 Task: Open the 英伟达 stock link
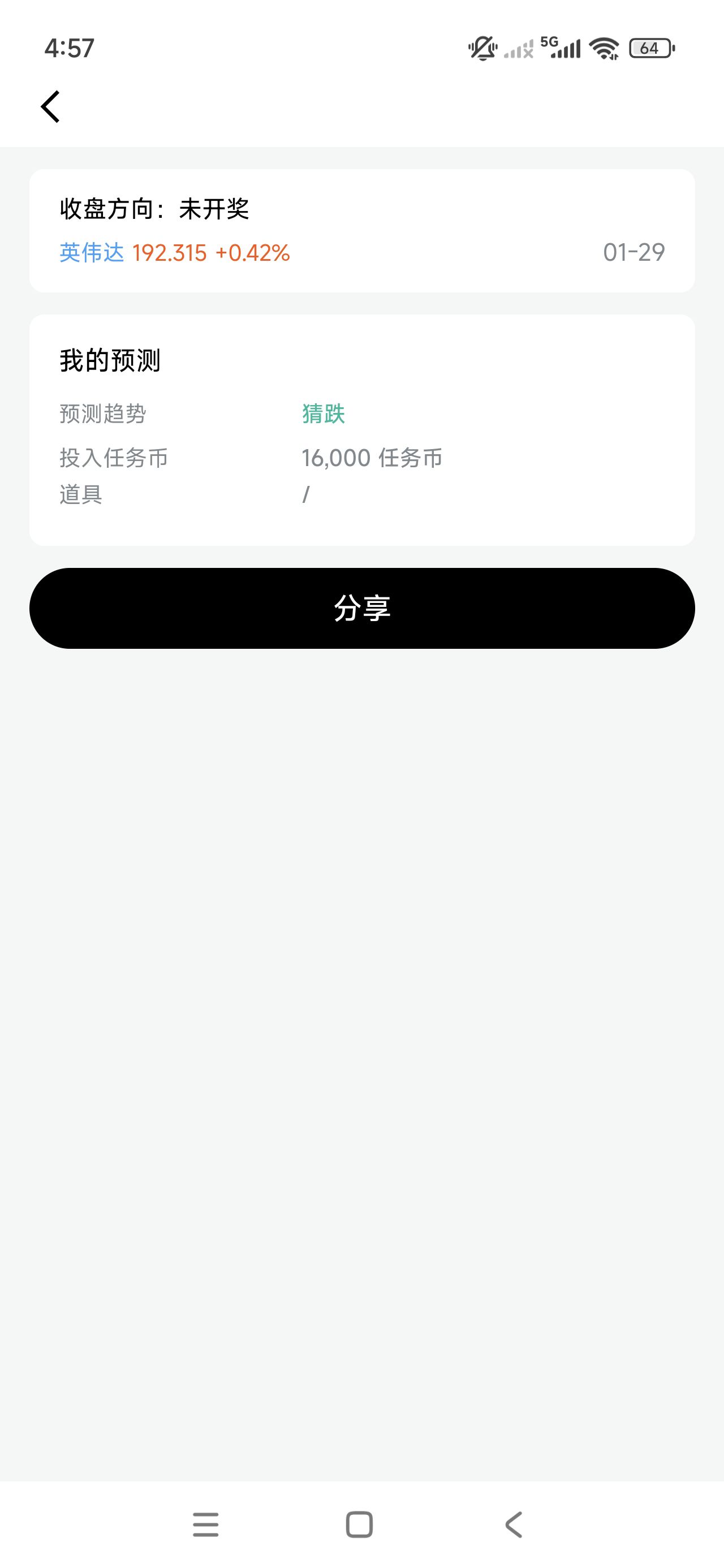92,253
